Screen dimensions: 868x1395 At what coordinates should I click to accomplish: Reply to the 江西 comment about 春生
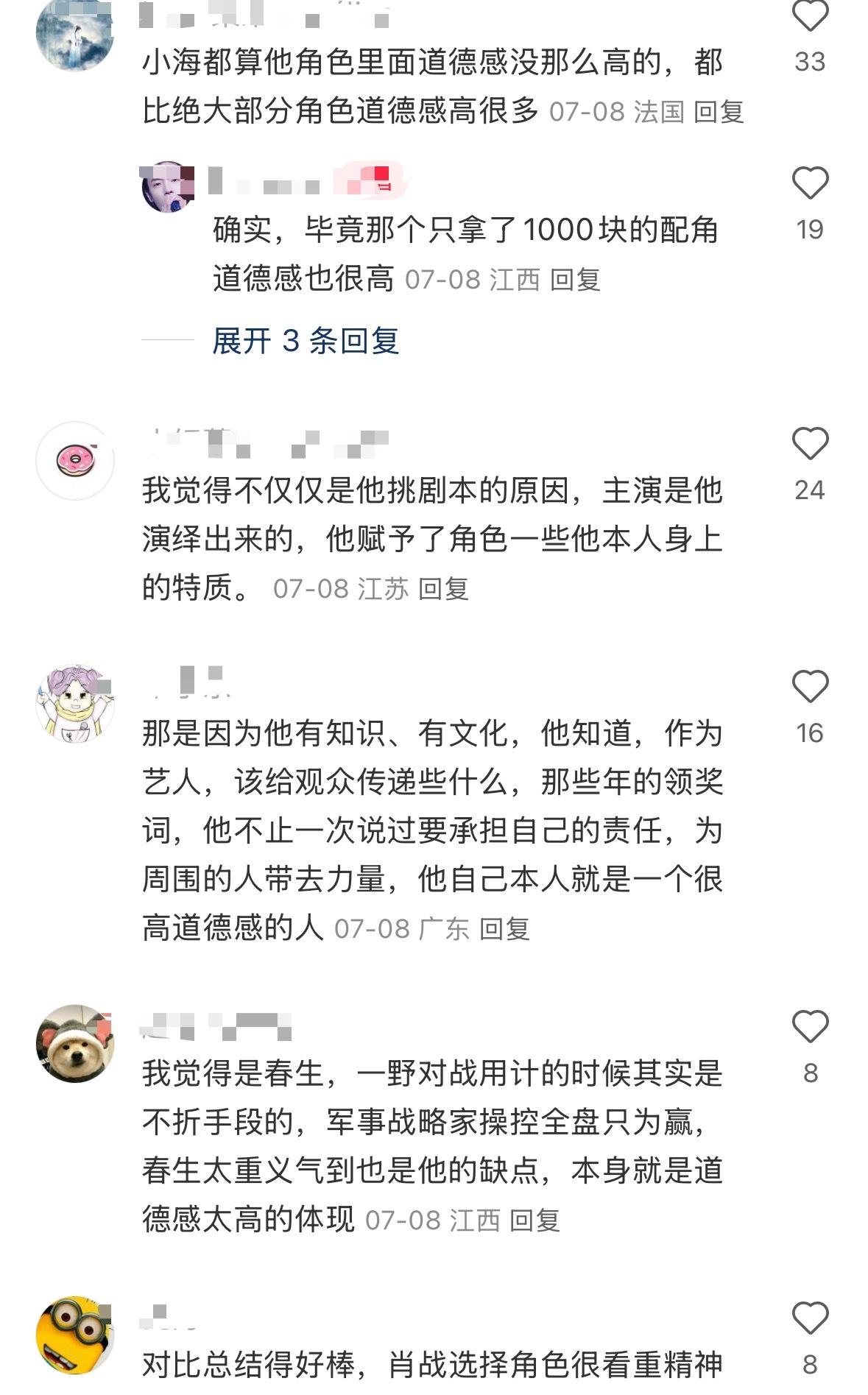pos(534,1221)
